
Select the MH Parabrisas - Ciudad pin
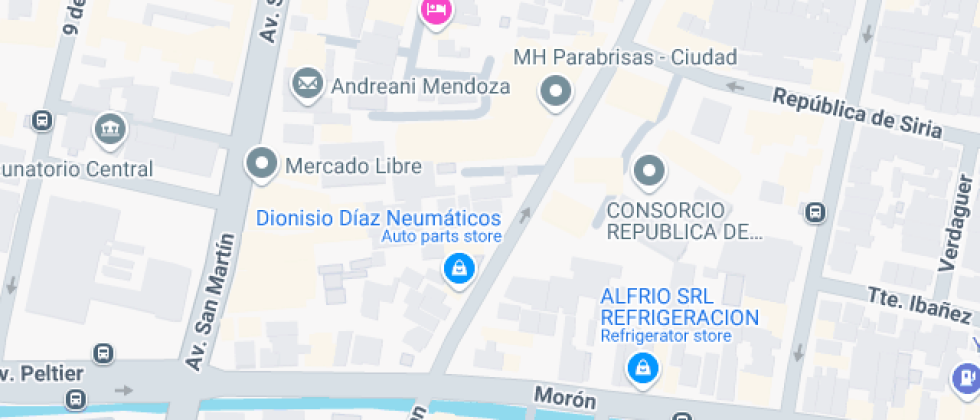(555, 94)
